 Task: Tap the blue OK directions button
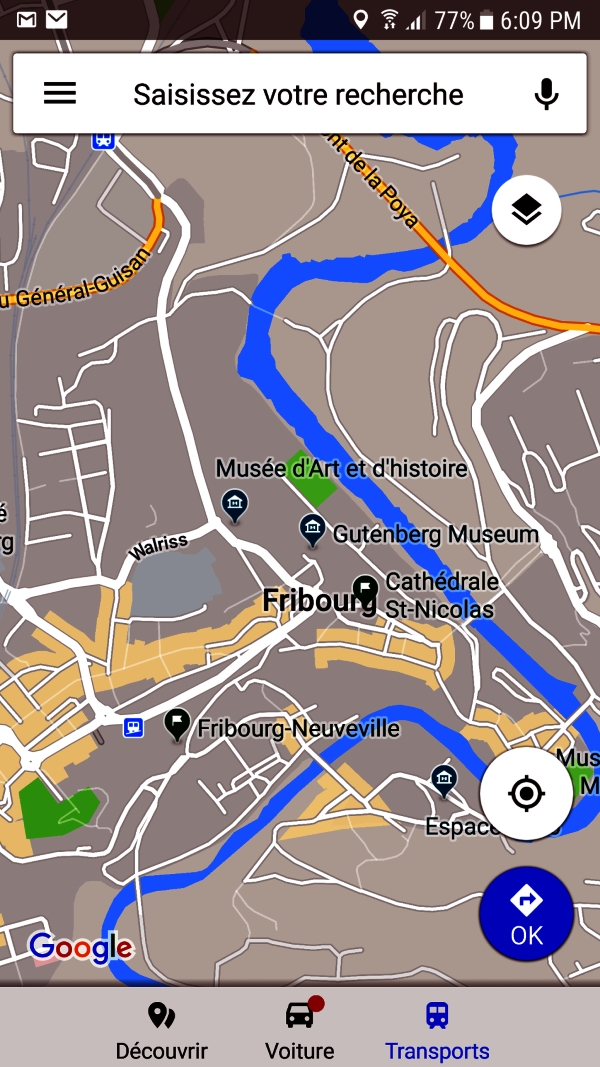click(526, 914)
